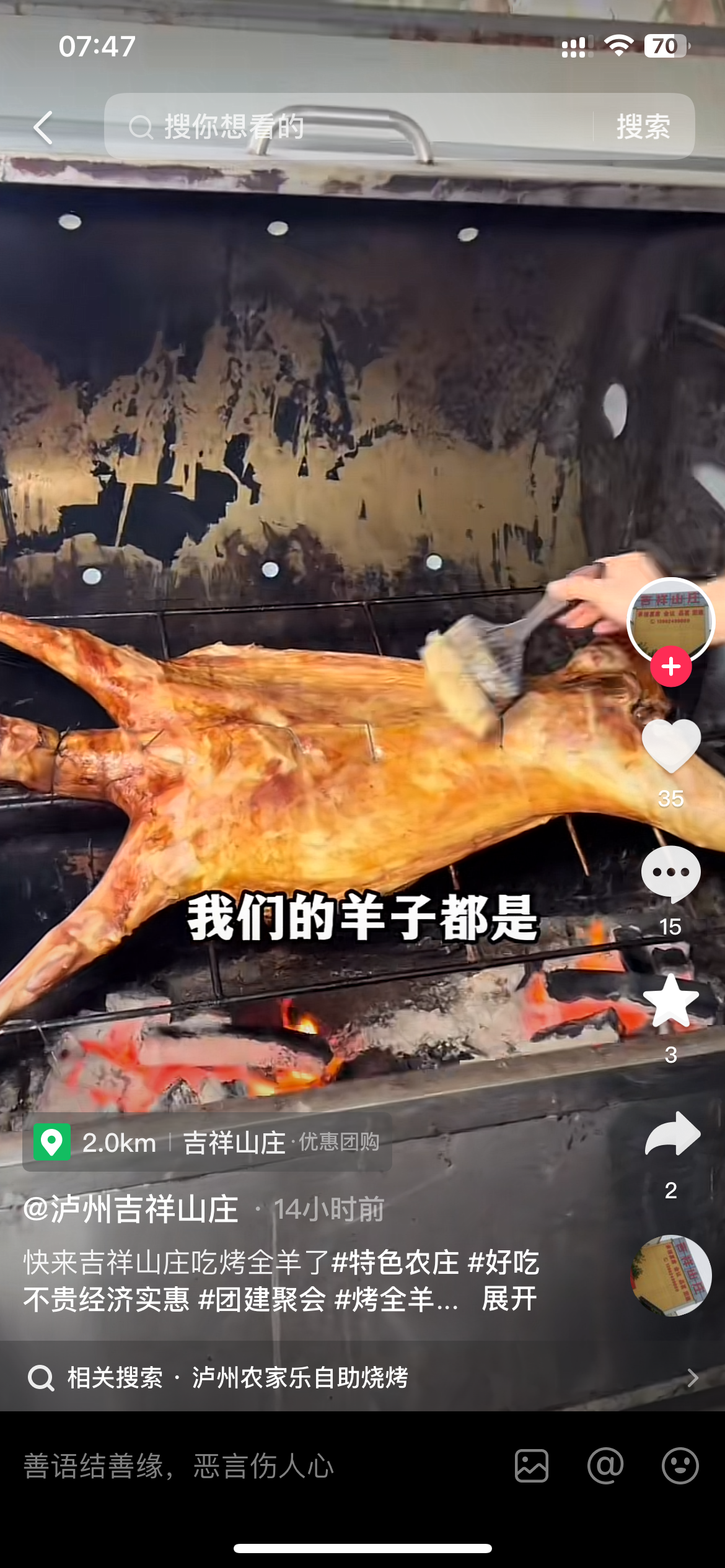Image resolution: width=725 pixels, height=1568 pixels.
Task: Attach an image to the comment
Action: click(x=532, y=1466)
